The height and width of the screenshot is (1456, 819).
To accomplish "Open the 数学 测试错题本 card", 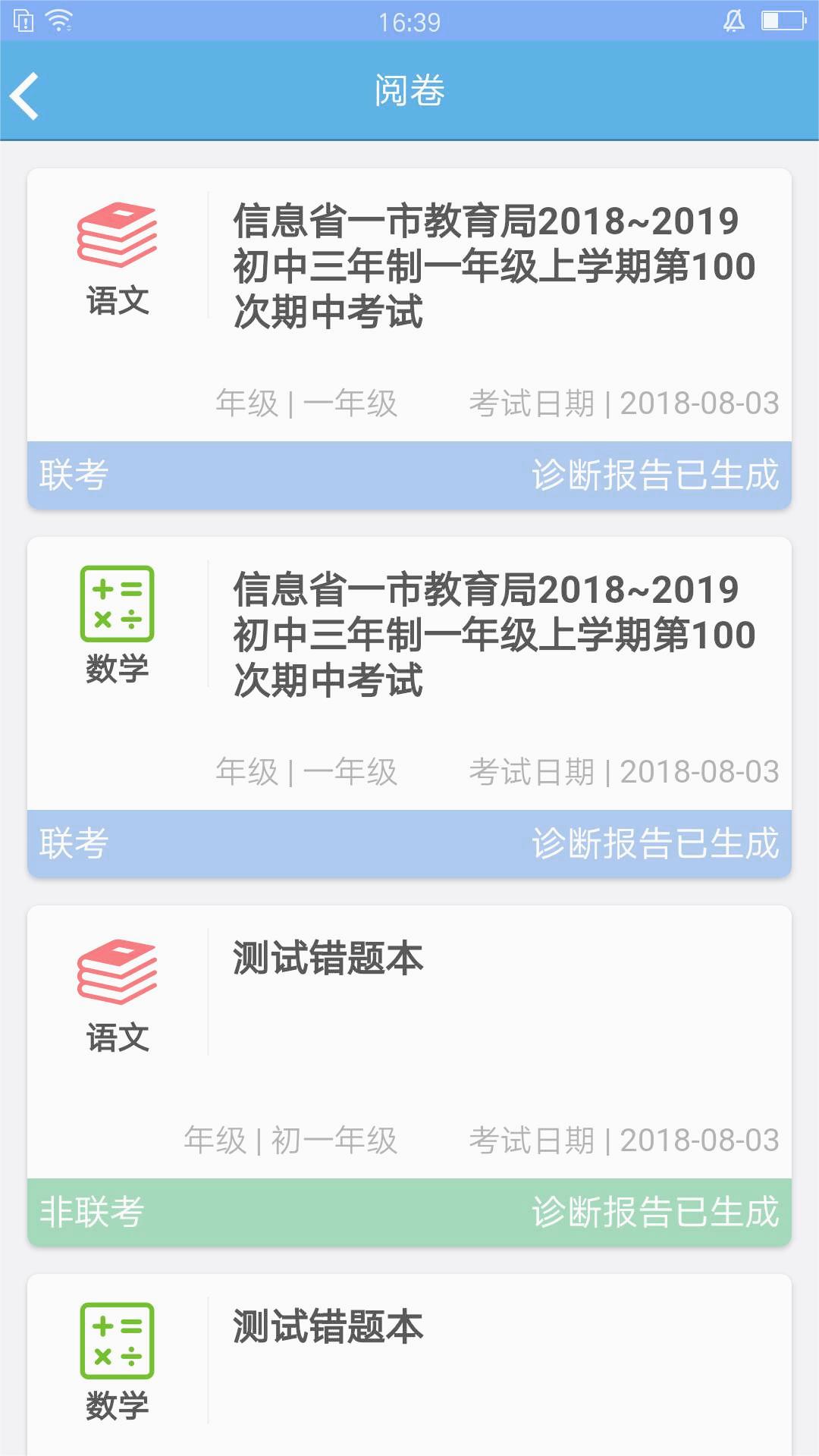I will click(409, 1365).
